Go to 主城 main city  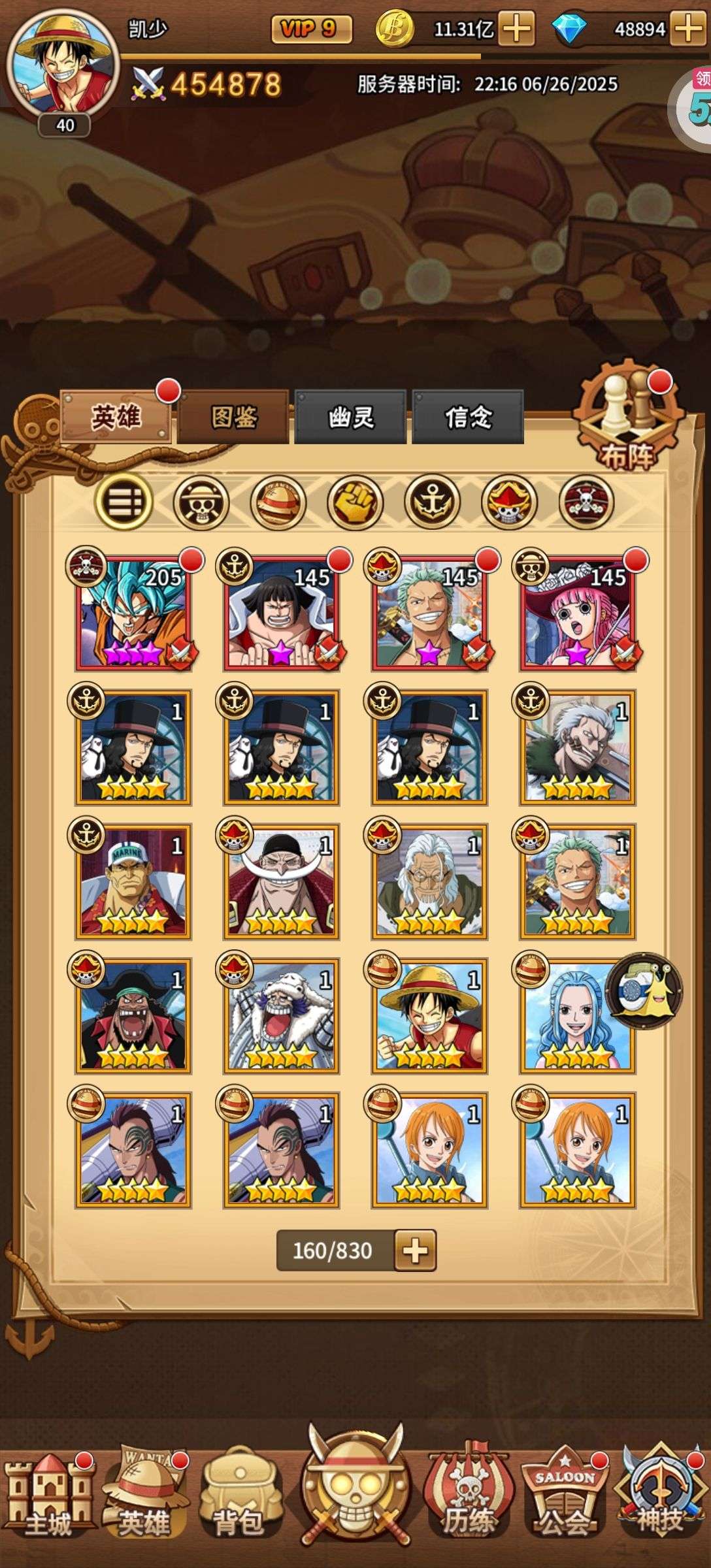[48, 1496]
